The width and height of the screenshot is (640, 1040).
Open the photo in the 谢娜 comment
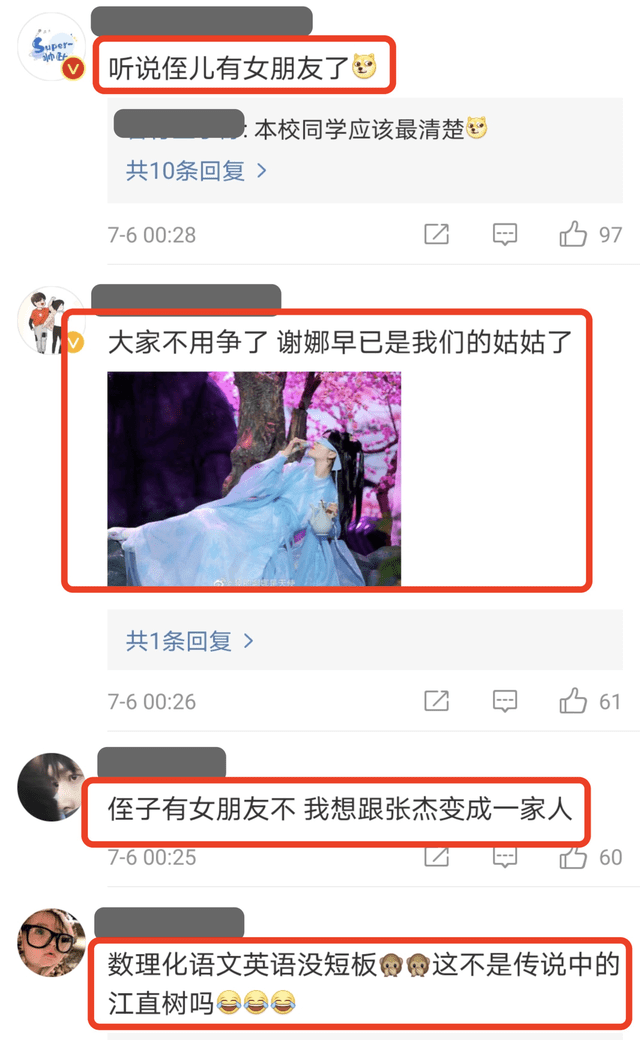click(x=254, y=479)
